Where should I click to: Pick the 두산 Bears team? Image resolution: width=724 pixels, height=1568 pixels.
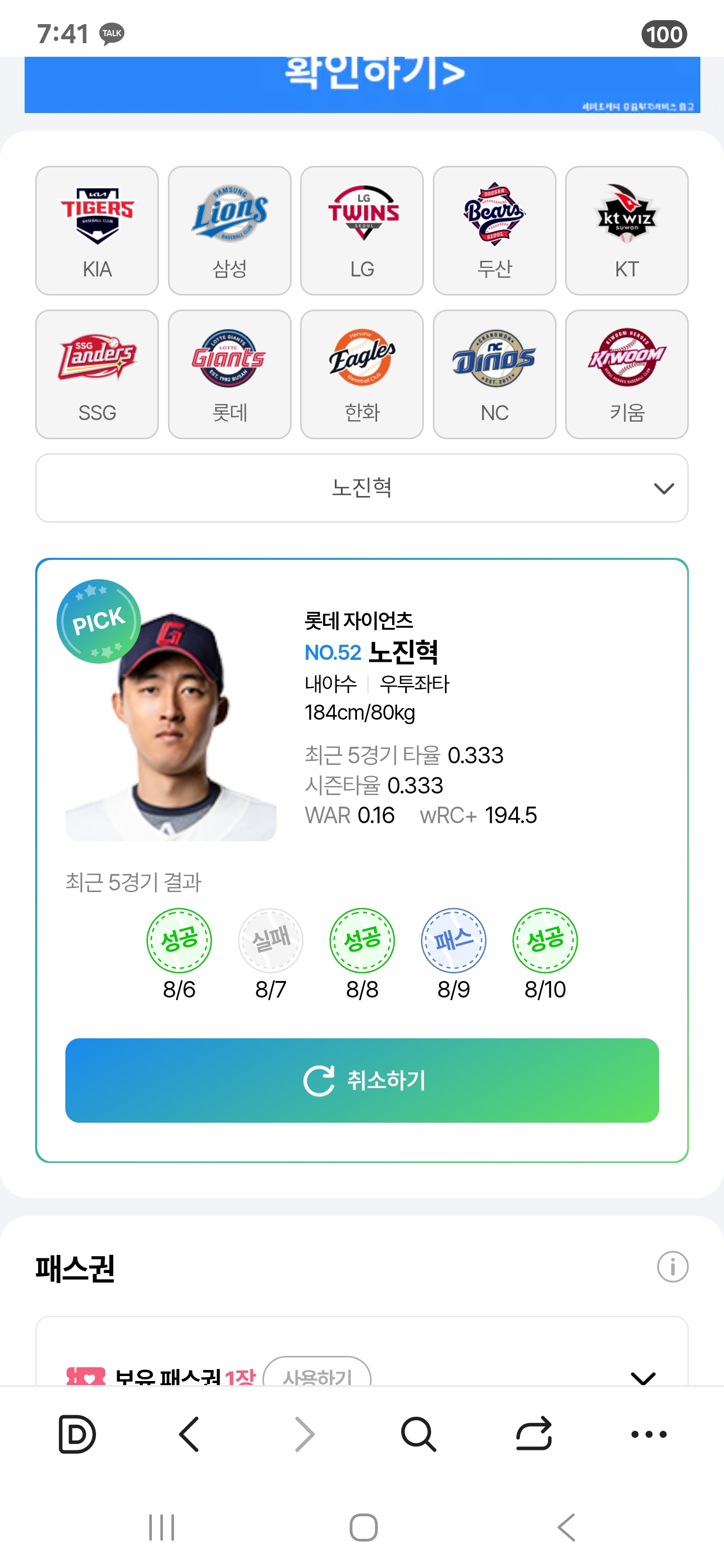(x=494, y=231)
